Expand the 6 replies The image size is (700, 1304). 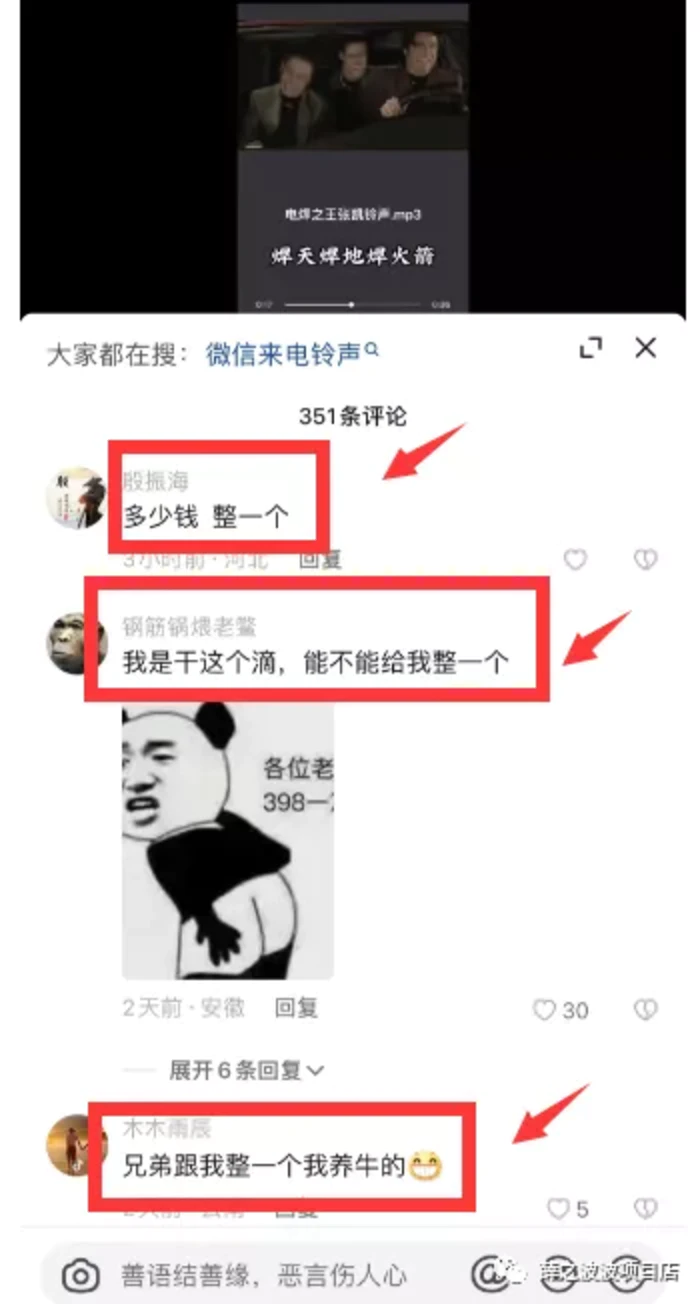click(x=246, y=1071)
